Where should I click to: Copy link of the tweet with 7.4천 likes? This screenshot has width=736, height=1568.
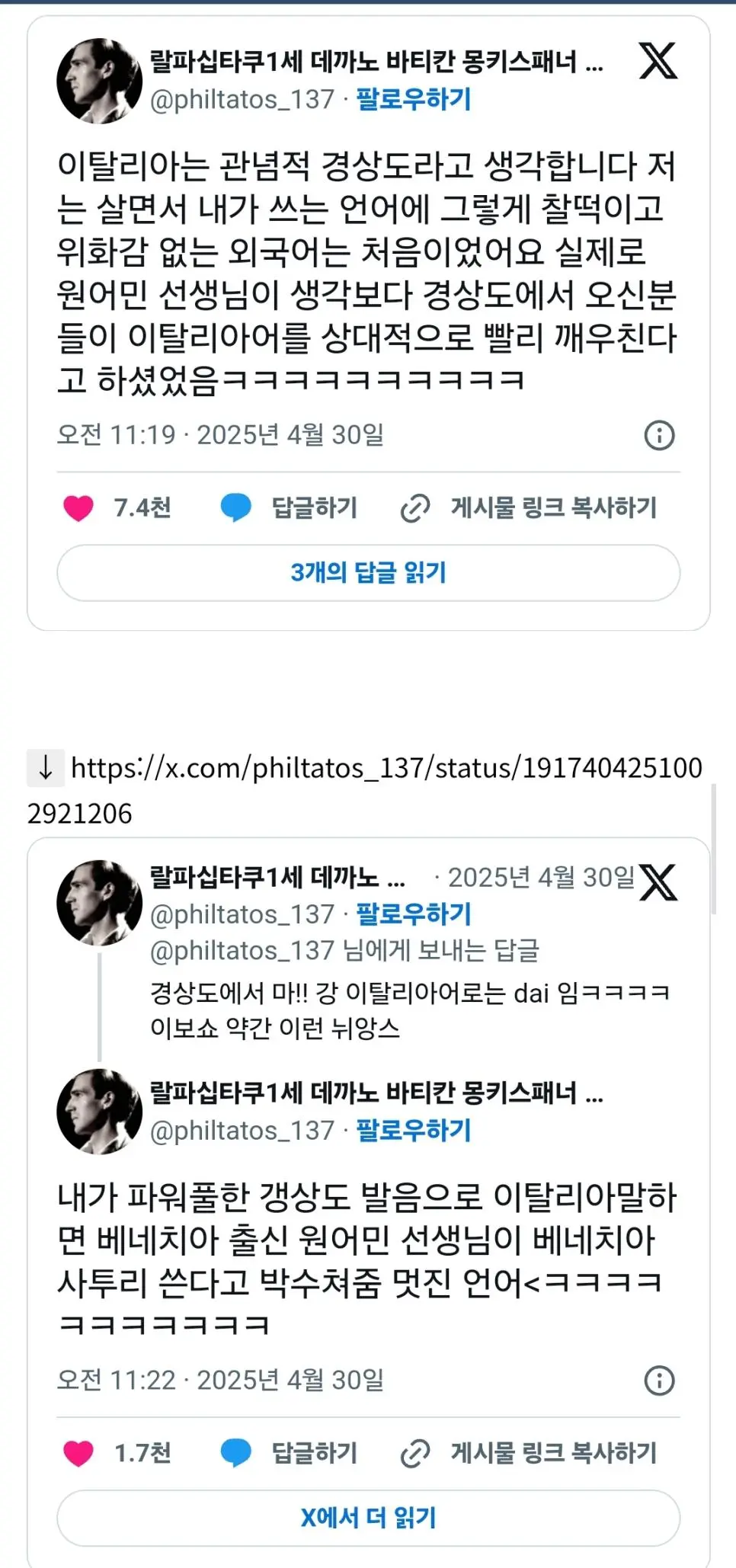pos(528,507)
